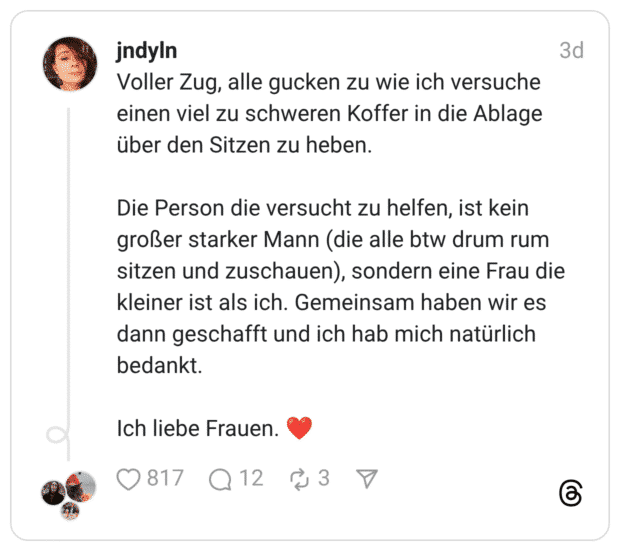Open the replier avatars cluster

(x=69, y=495)
